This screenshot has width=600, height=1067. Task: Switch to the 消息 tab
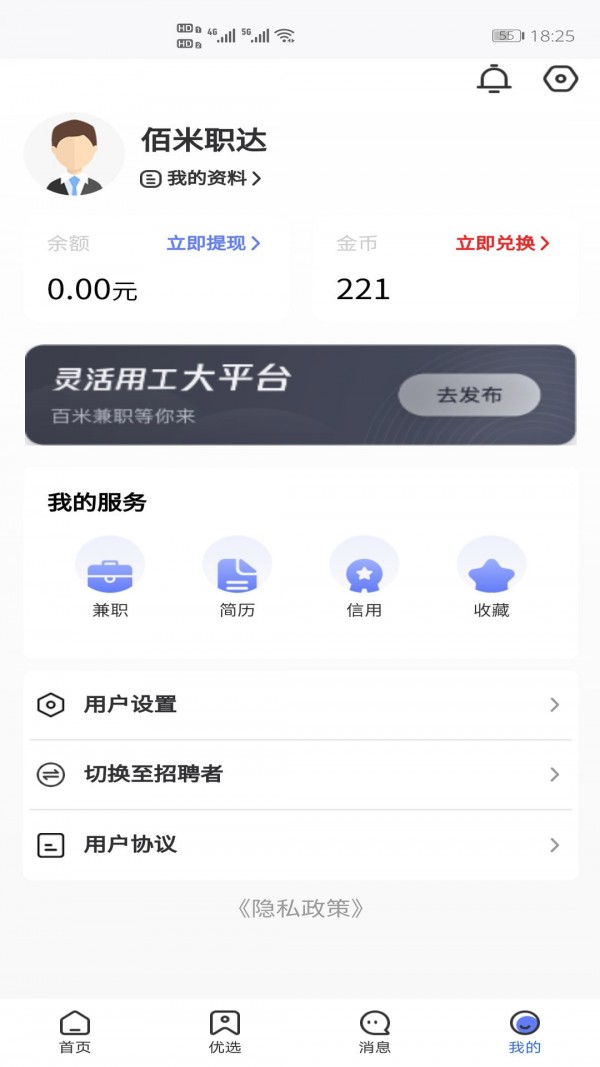(375, 1032)
